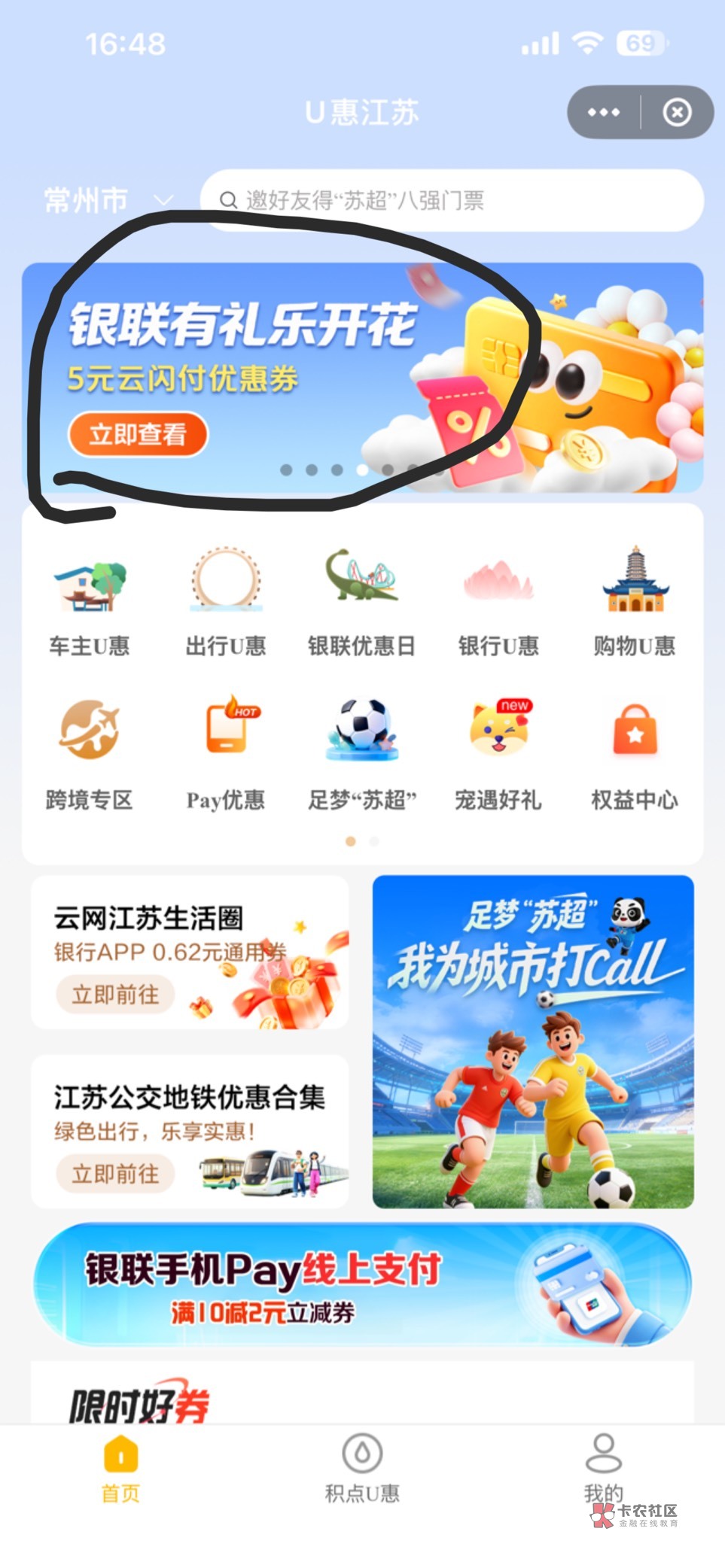This screenshot has width=725, height=1568.
Task: Open 银联优惠日
Action: (362, 603)
